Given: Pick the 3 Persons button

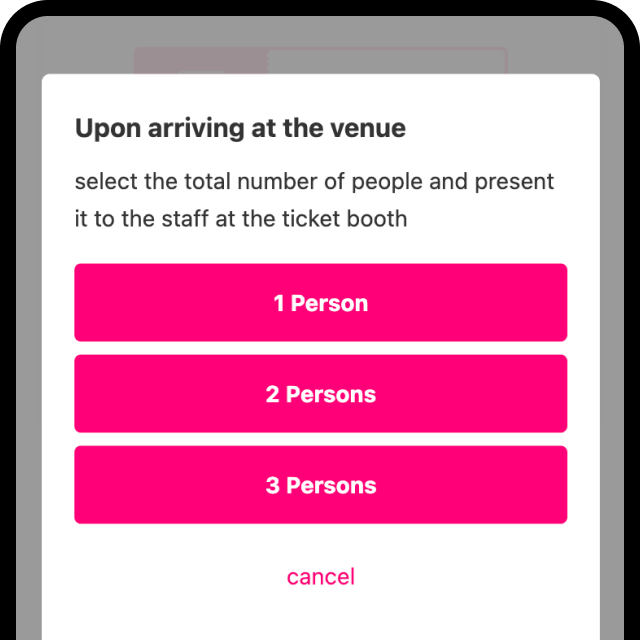Looking at the screenshot, I should (320, 485).
